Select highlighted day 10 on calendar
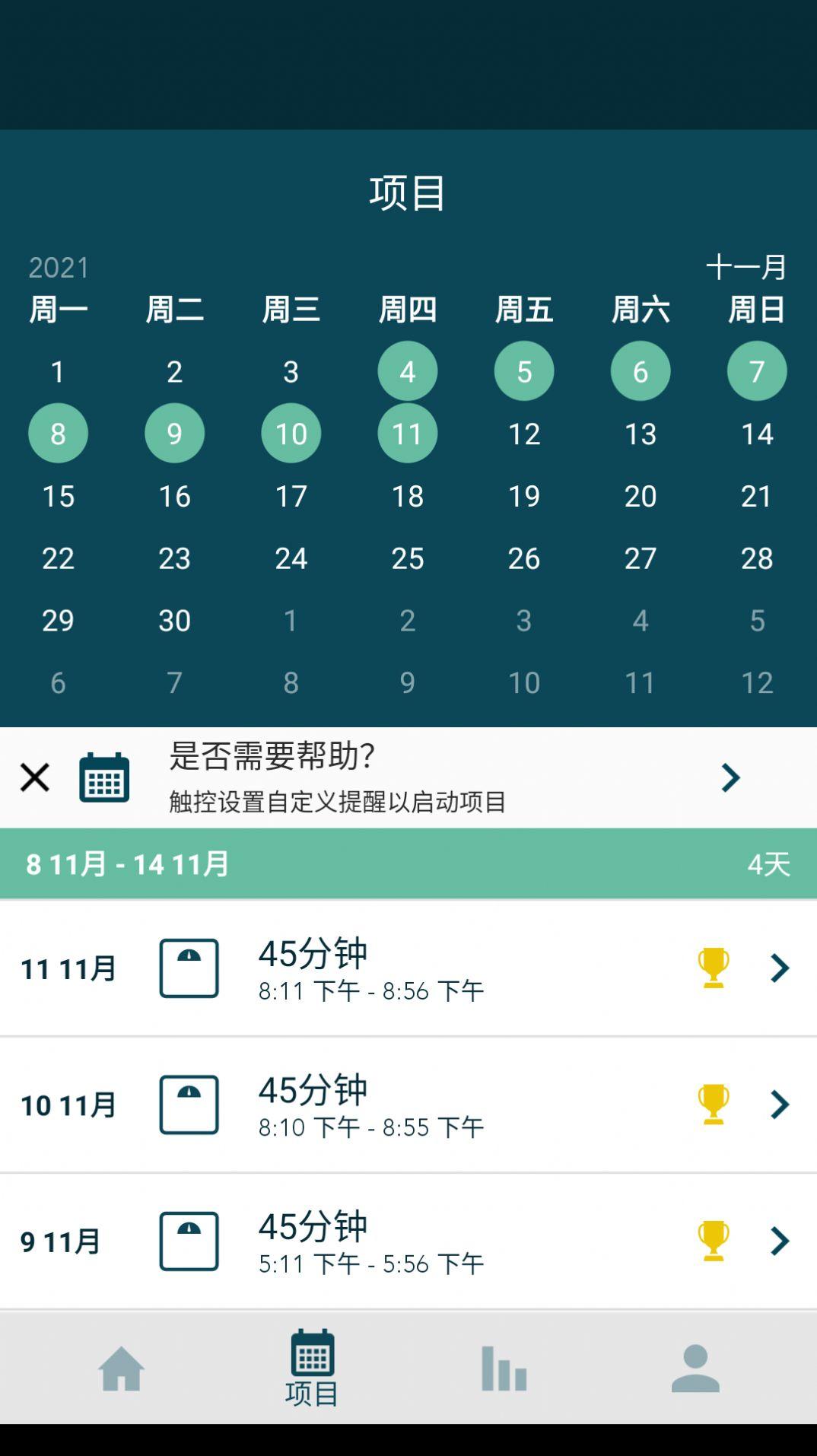817x1456 pixels. 291,434
